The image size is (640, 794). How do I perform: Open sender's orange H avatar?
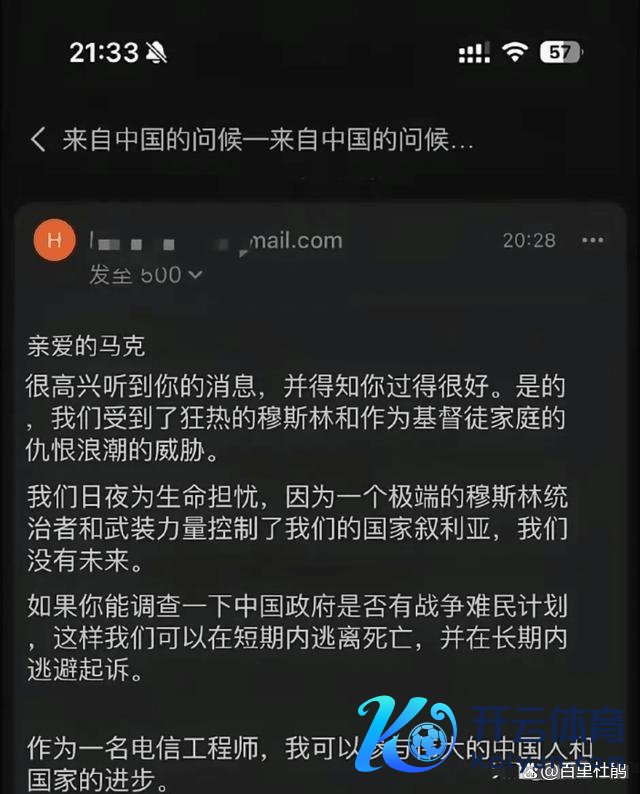(x=54, y=241)
